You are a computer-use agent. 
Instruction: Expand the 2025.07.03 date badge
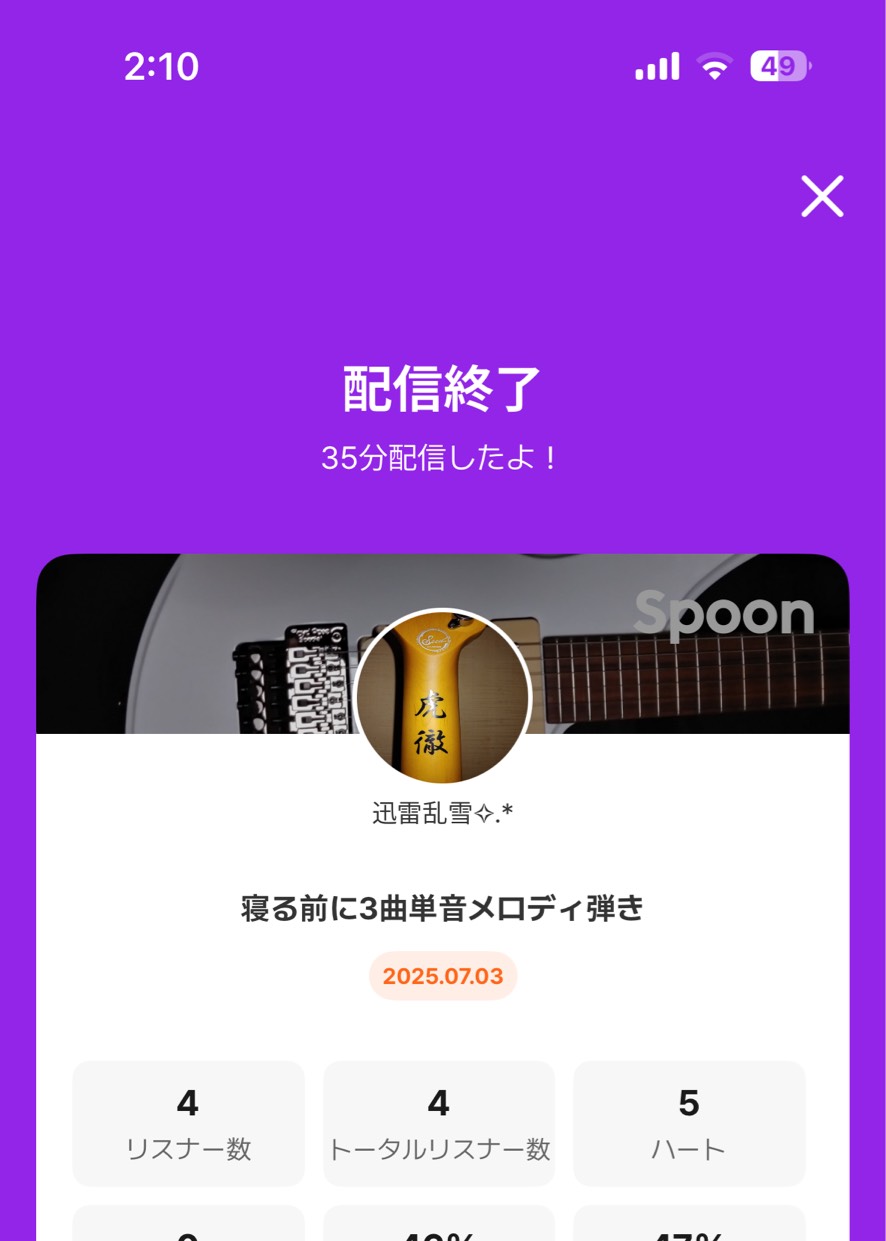[443, 976]
